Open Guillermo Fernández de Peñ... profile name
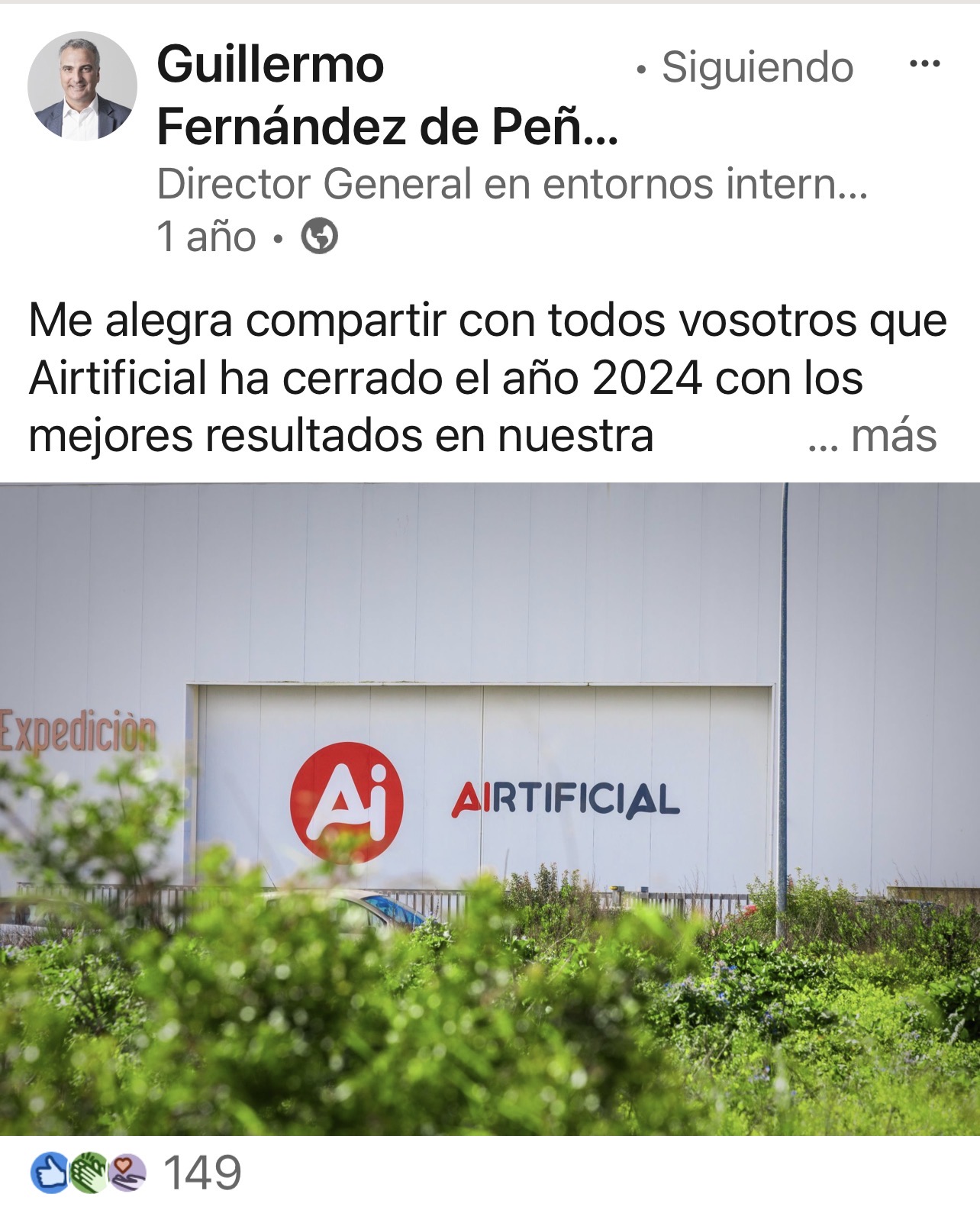This screenshot has height=1226, width=980. [x=386, y=95]
